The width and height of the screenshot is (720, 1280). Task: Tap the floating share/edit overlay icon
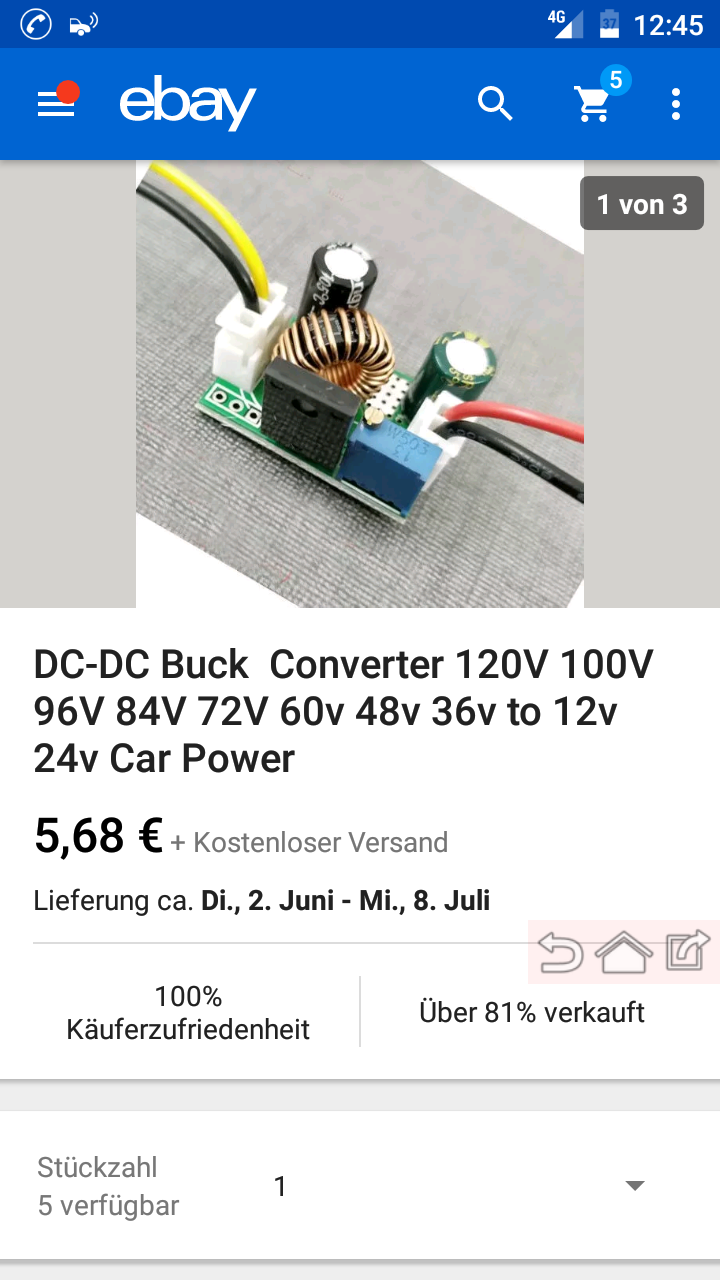pyautogui.click(x=687, y=951)
